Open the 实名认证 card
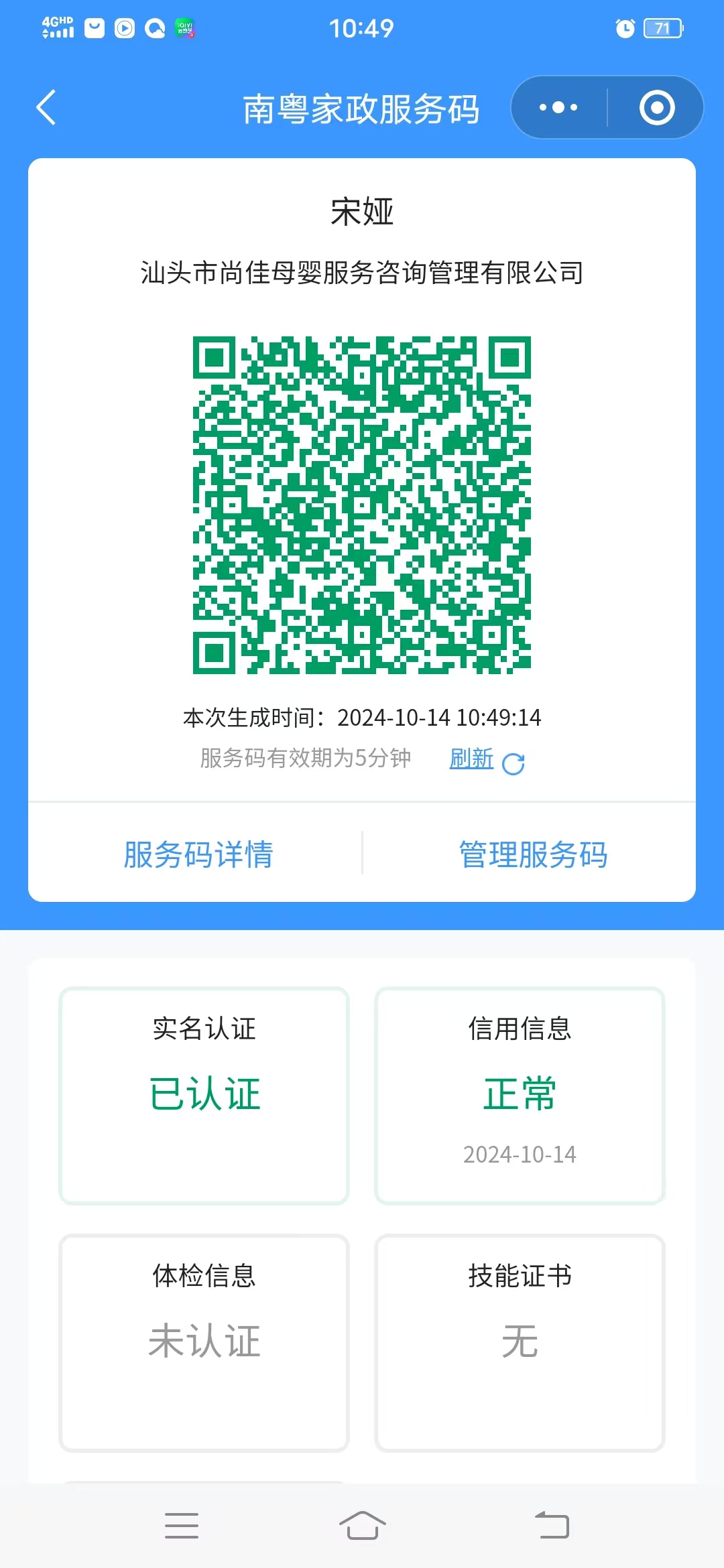 204,1095
